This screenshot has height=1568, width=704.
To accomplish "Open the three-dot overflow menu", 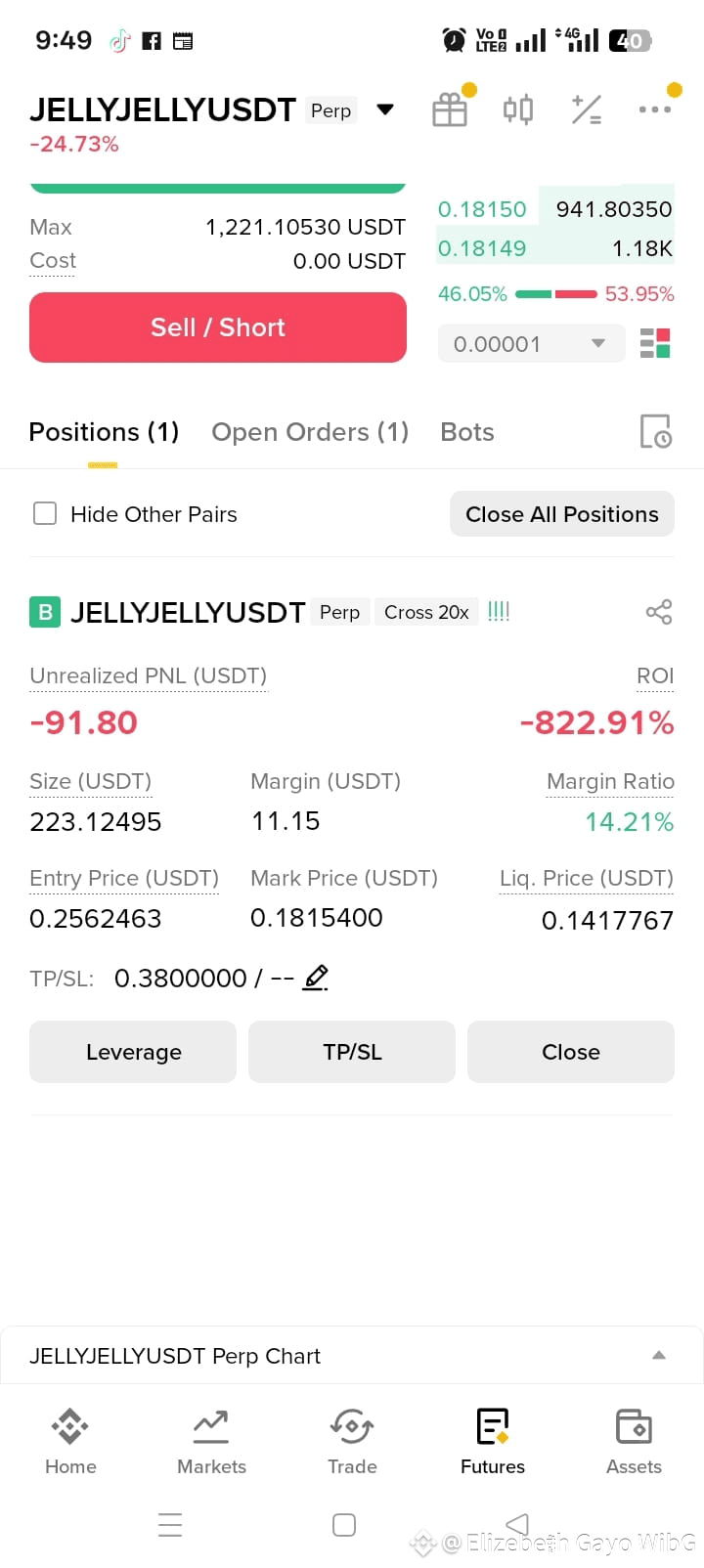I will [x=655, y=109].
